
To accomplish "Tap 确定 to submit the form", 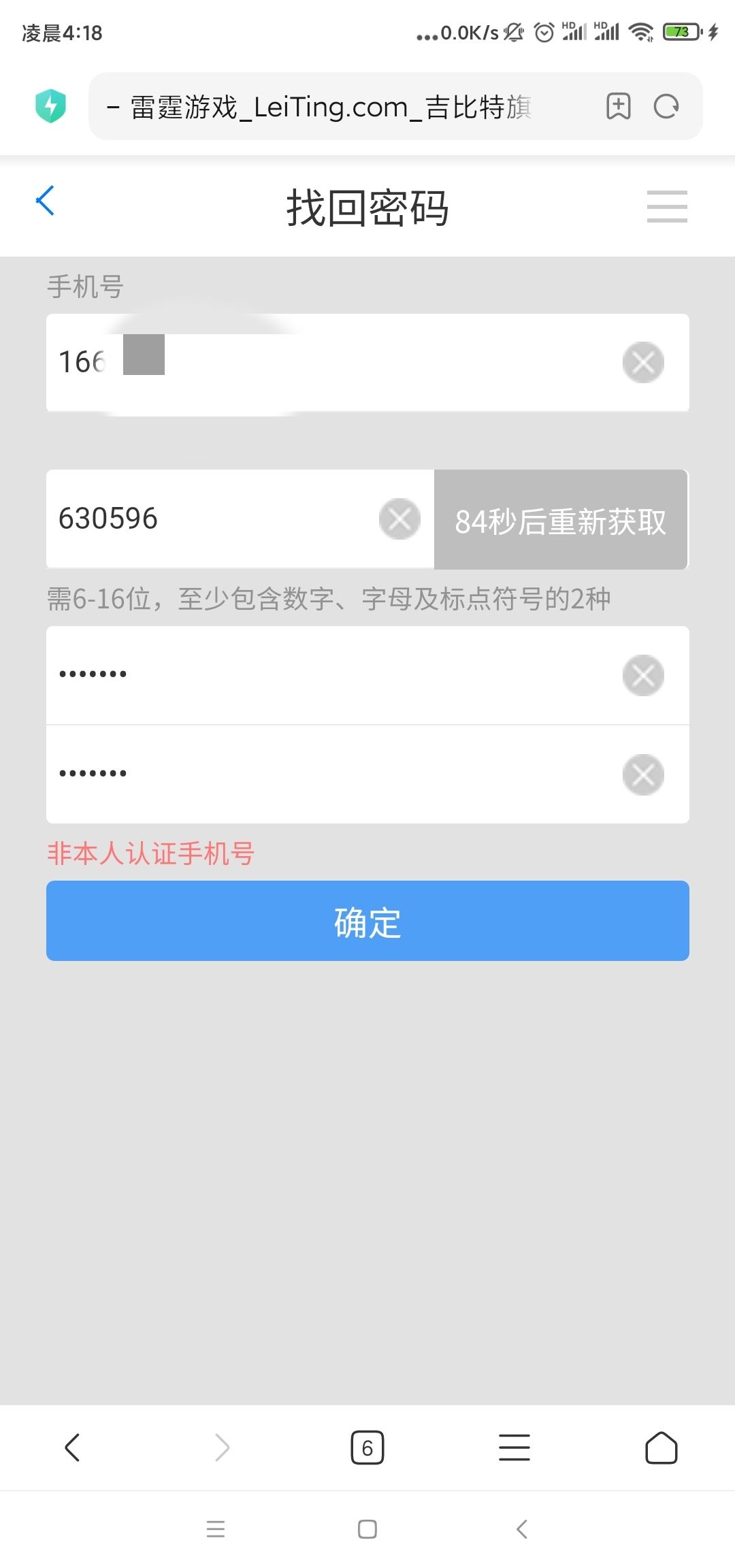I will tap(367, 921).
